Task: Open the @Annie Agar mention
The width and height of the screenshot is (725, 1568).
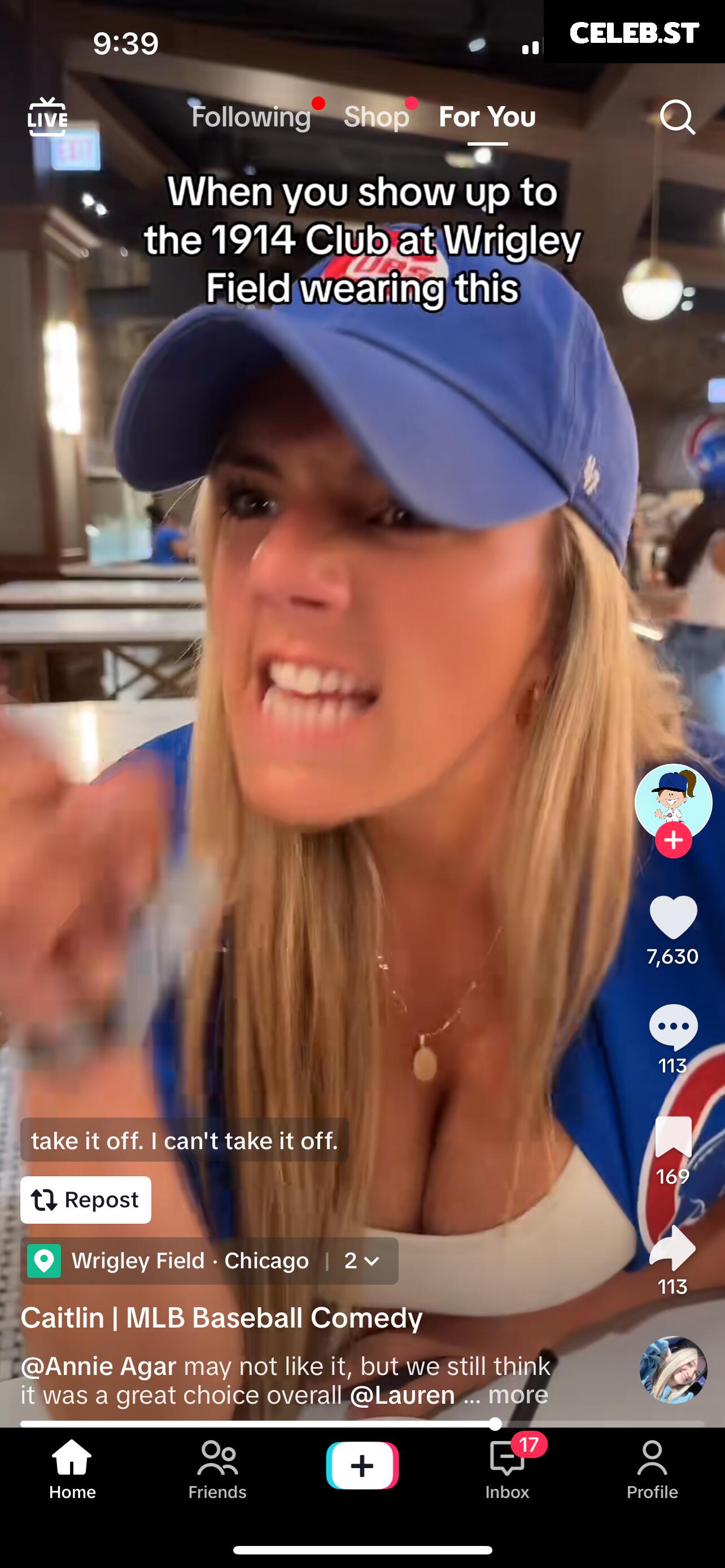Action: pos(99,1366)
